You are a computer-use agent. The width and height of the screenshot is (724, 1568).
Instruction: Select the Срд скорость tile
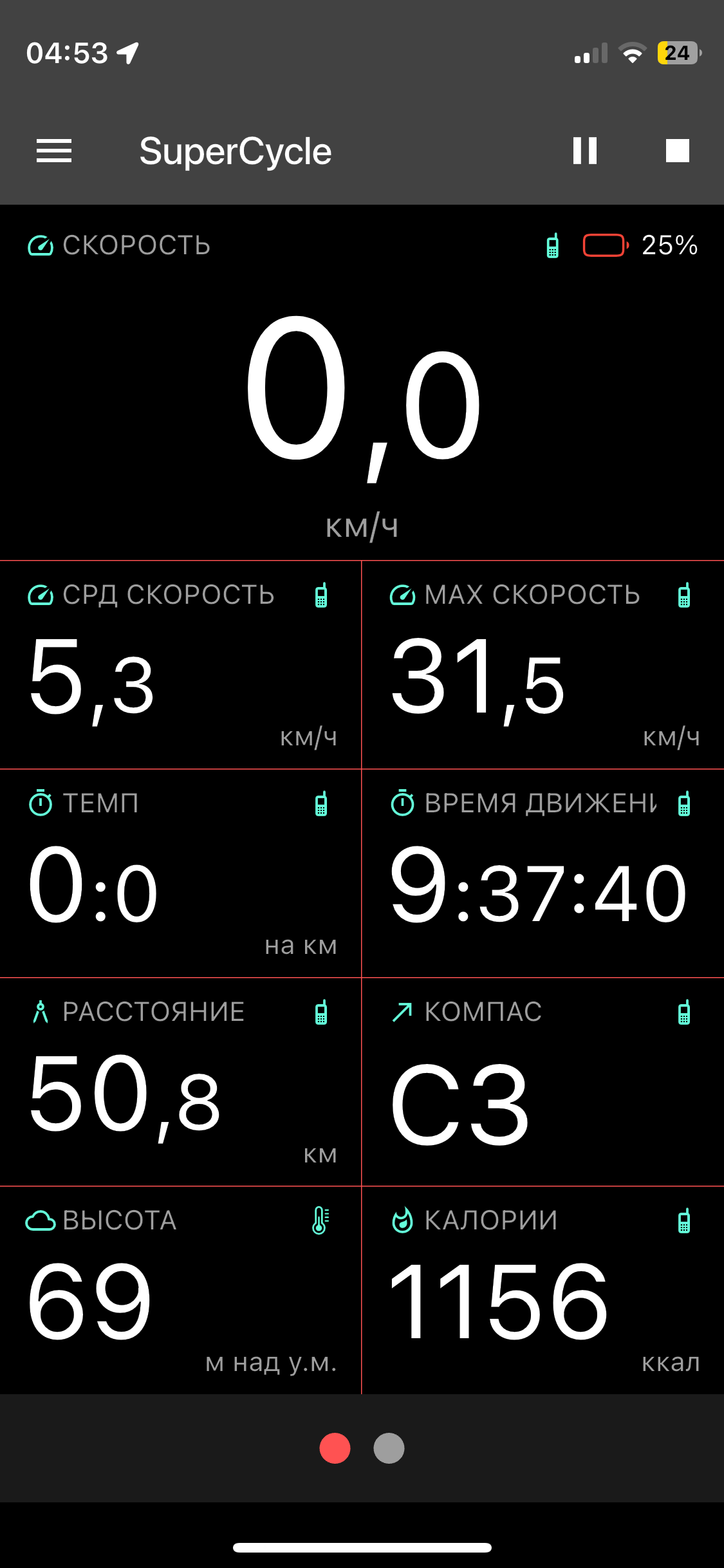tap(180, 666)
